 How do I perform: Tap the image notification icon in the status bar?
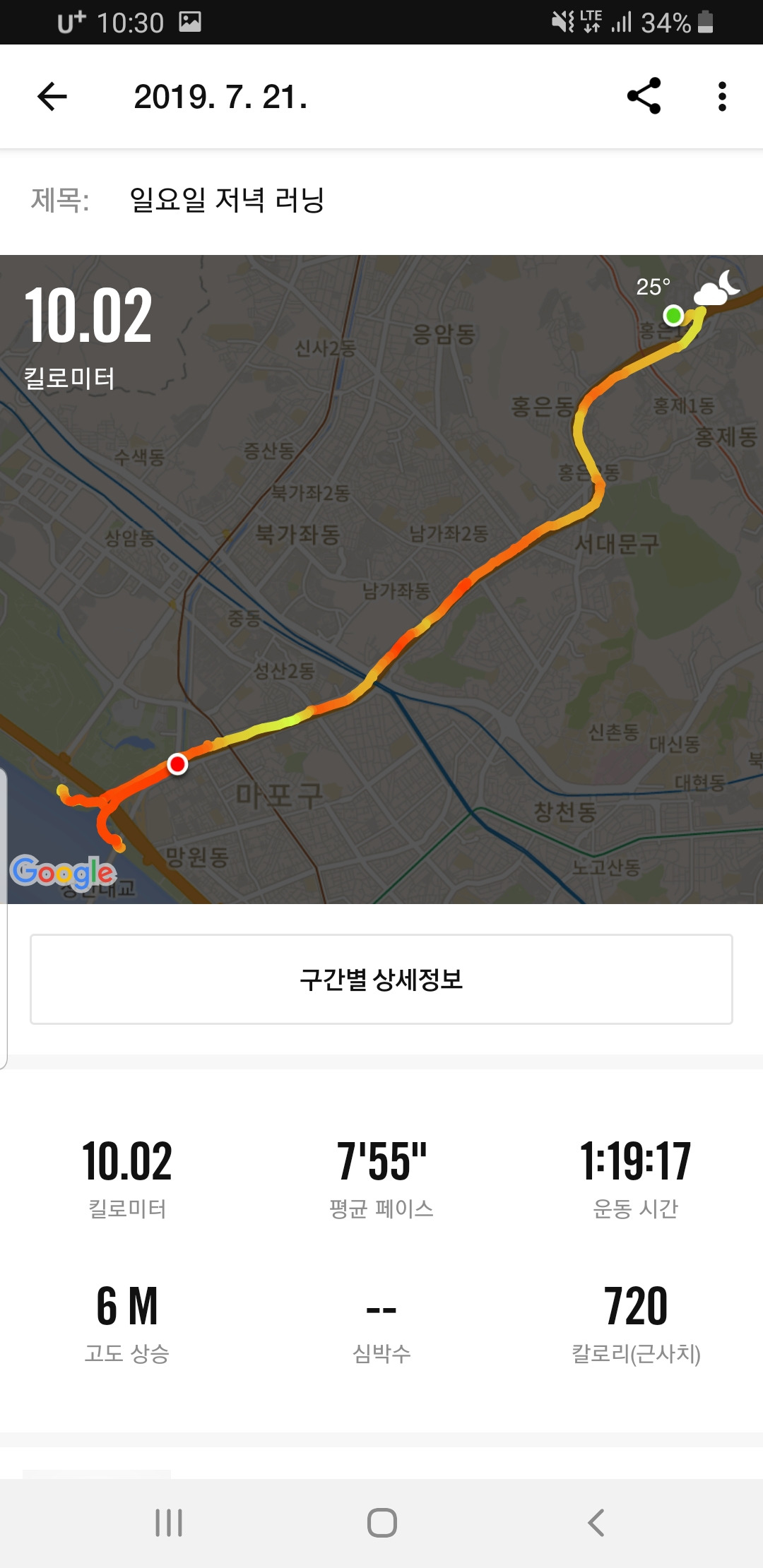pos(189,21)
